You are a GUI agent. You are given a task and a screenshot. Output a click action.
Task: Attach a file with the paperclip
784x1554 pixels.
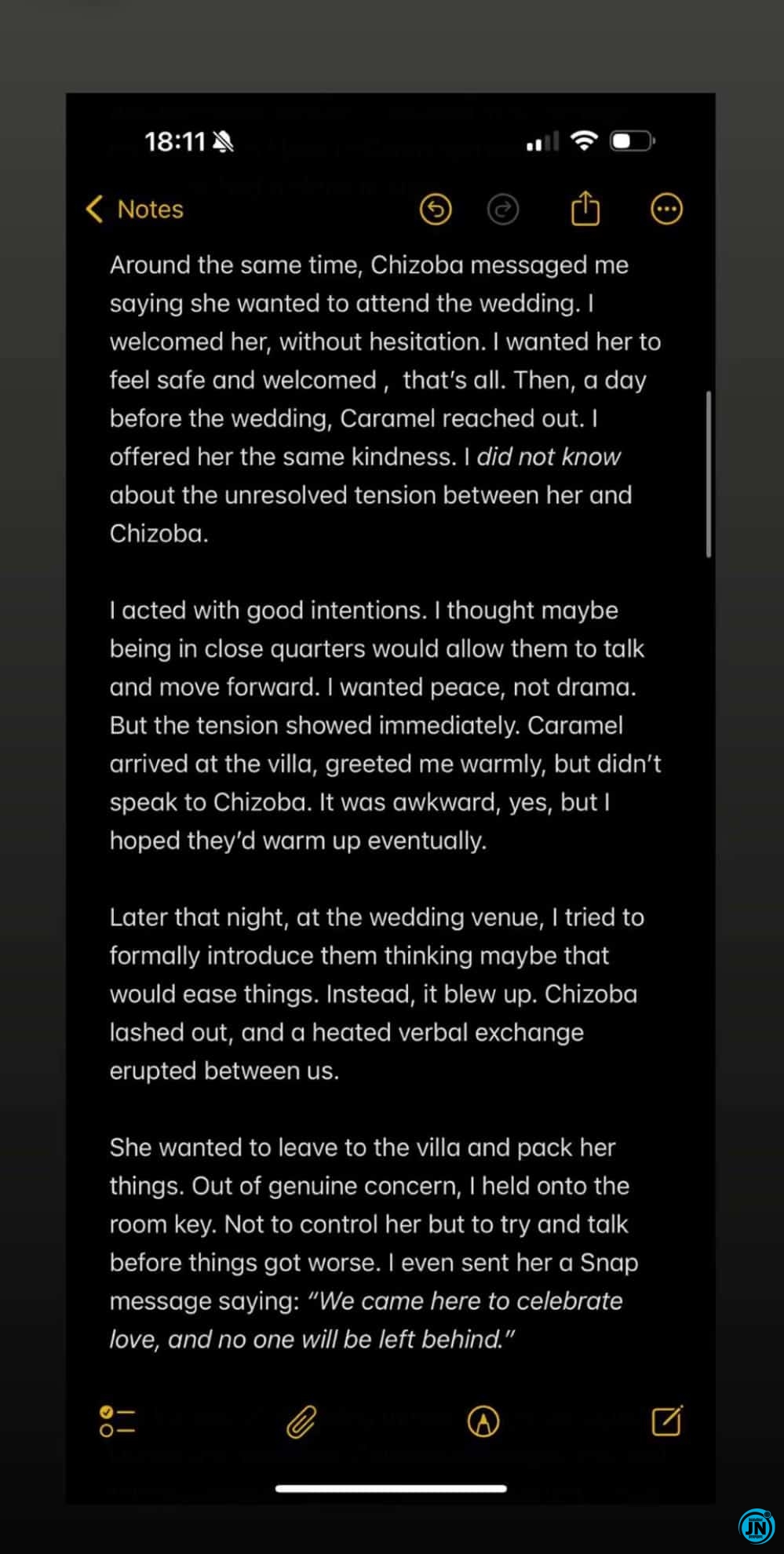click(x=301, y=1421)
